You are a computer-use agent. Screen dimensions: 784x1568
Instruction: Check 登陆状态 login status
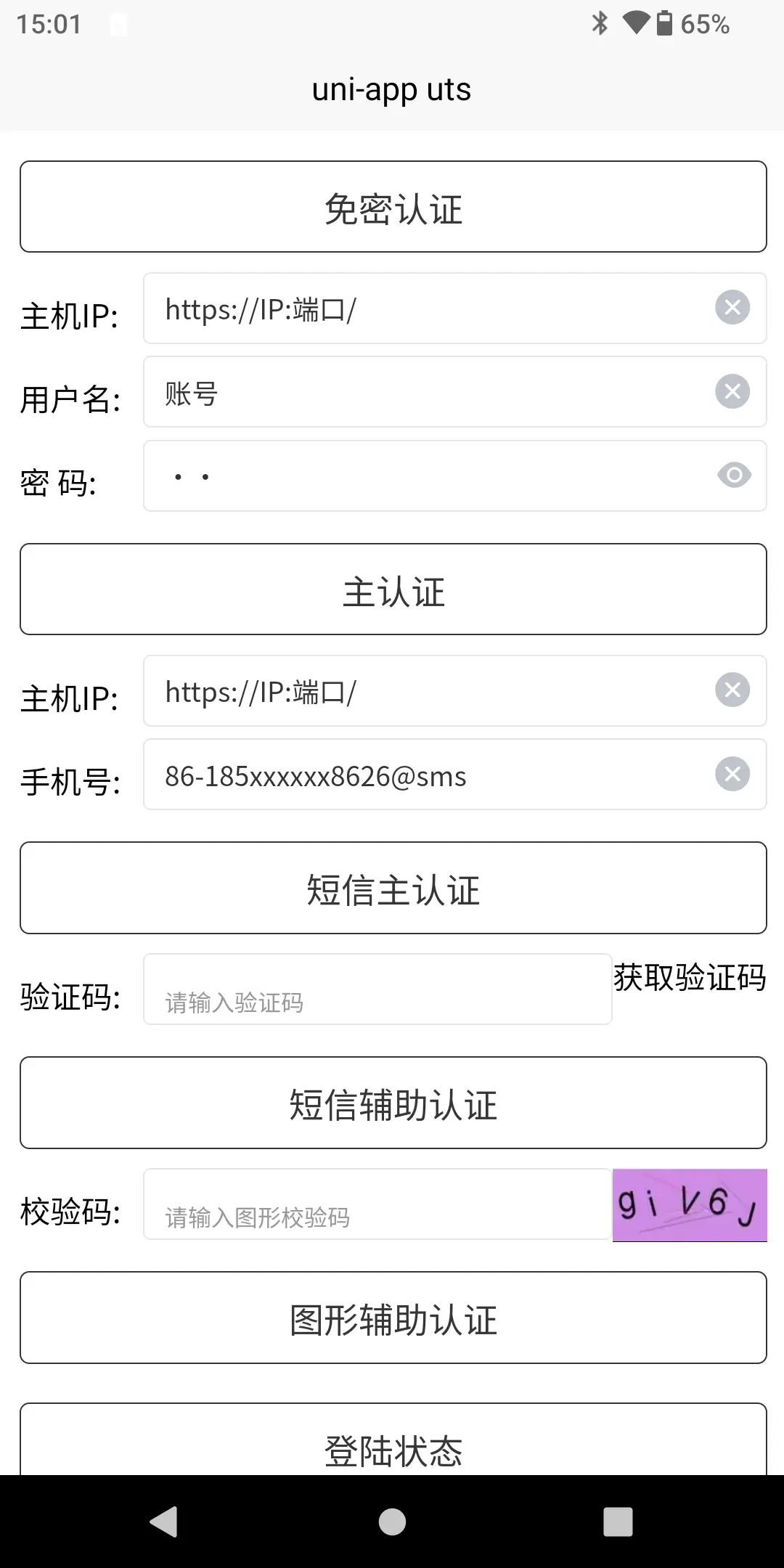(393, 1445)
